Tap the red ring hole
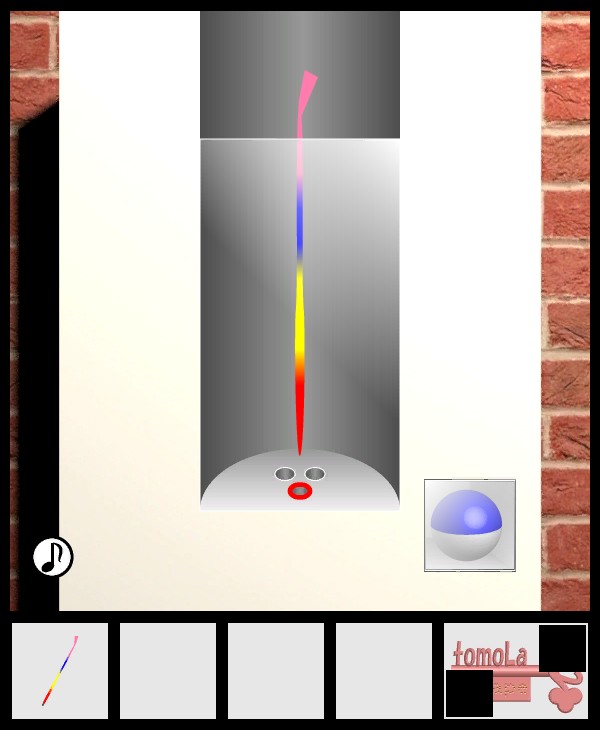The image size is (600, 730). point(300,491)
